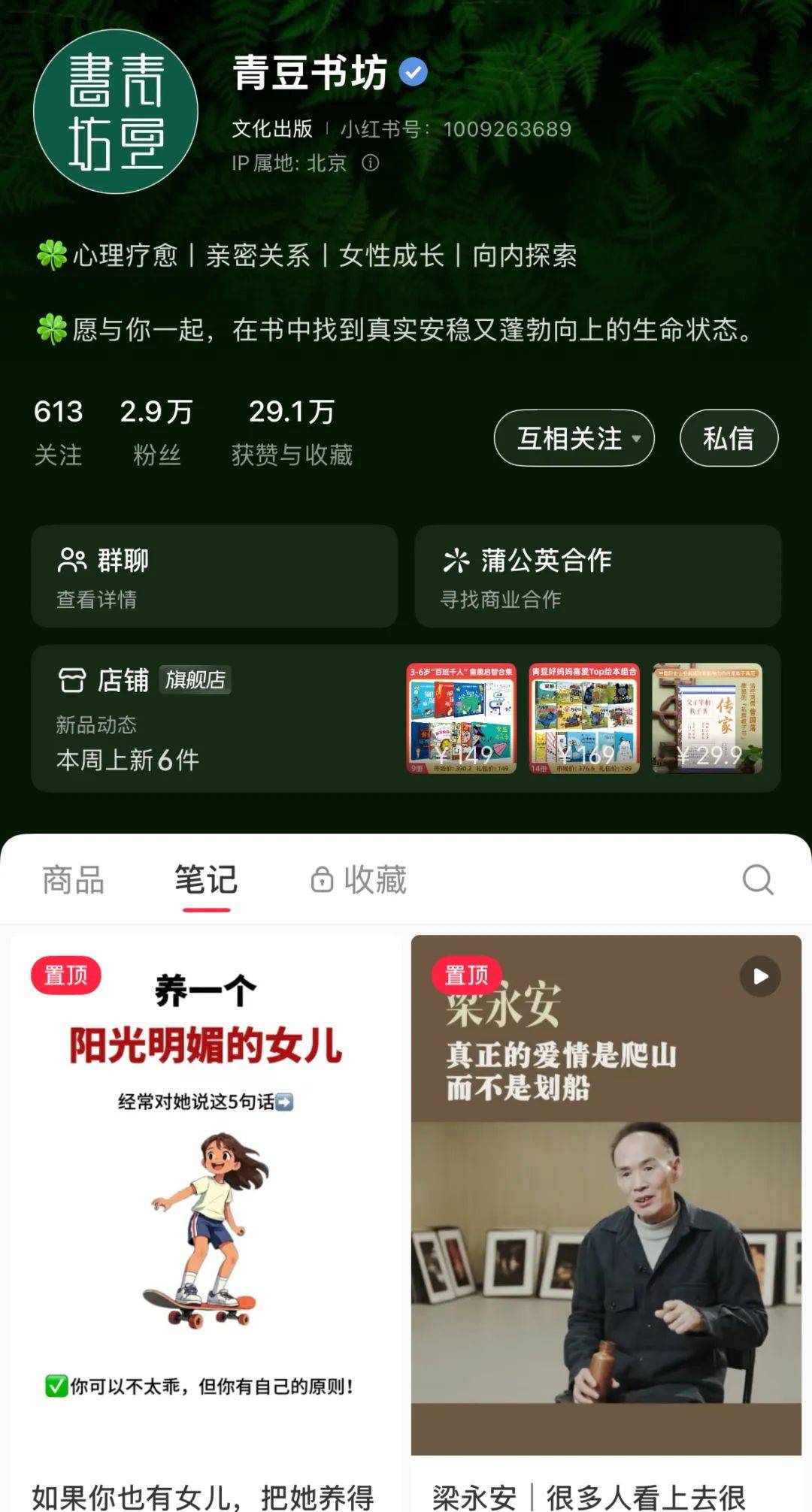Open the 关注 following list
Screen dimensions: 812x1512
point(58,431)
